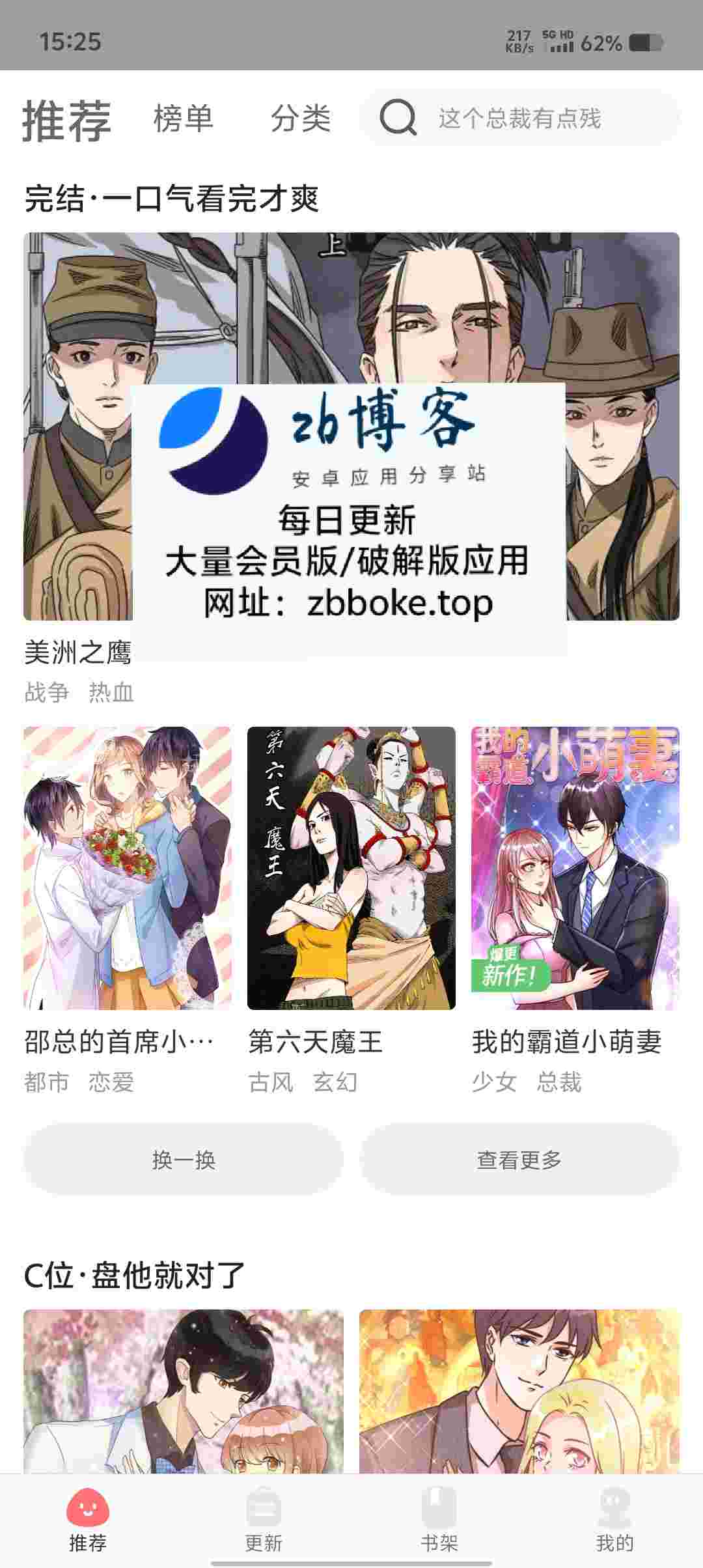Tap 换一换 to refresh recommendations
703x1568 pixels.
click(184, 1159)
